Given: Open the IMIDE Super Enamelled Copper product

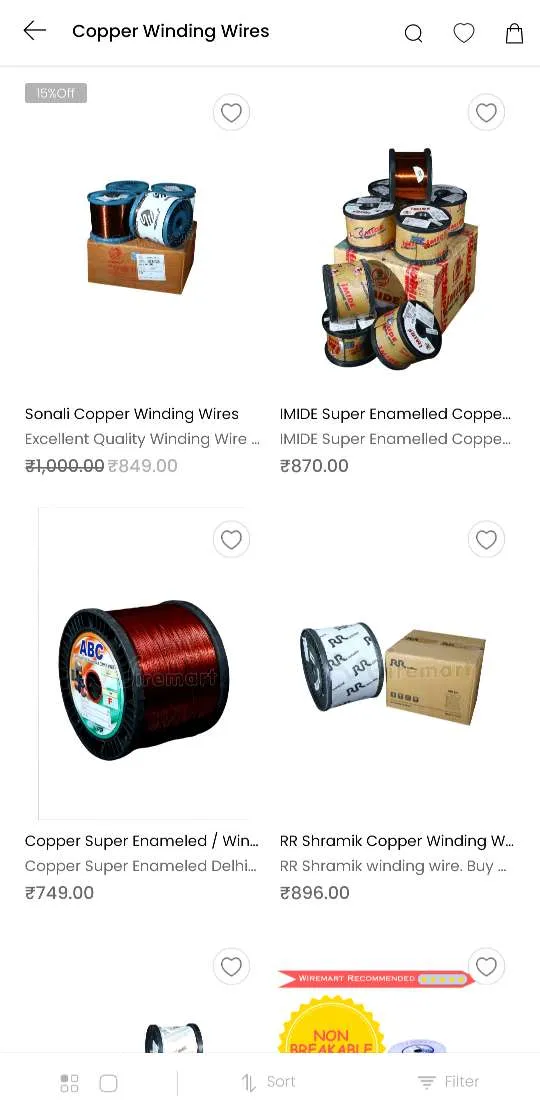Looking at the screenshot, I should [395, 414].
